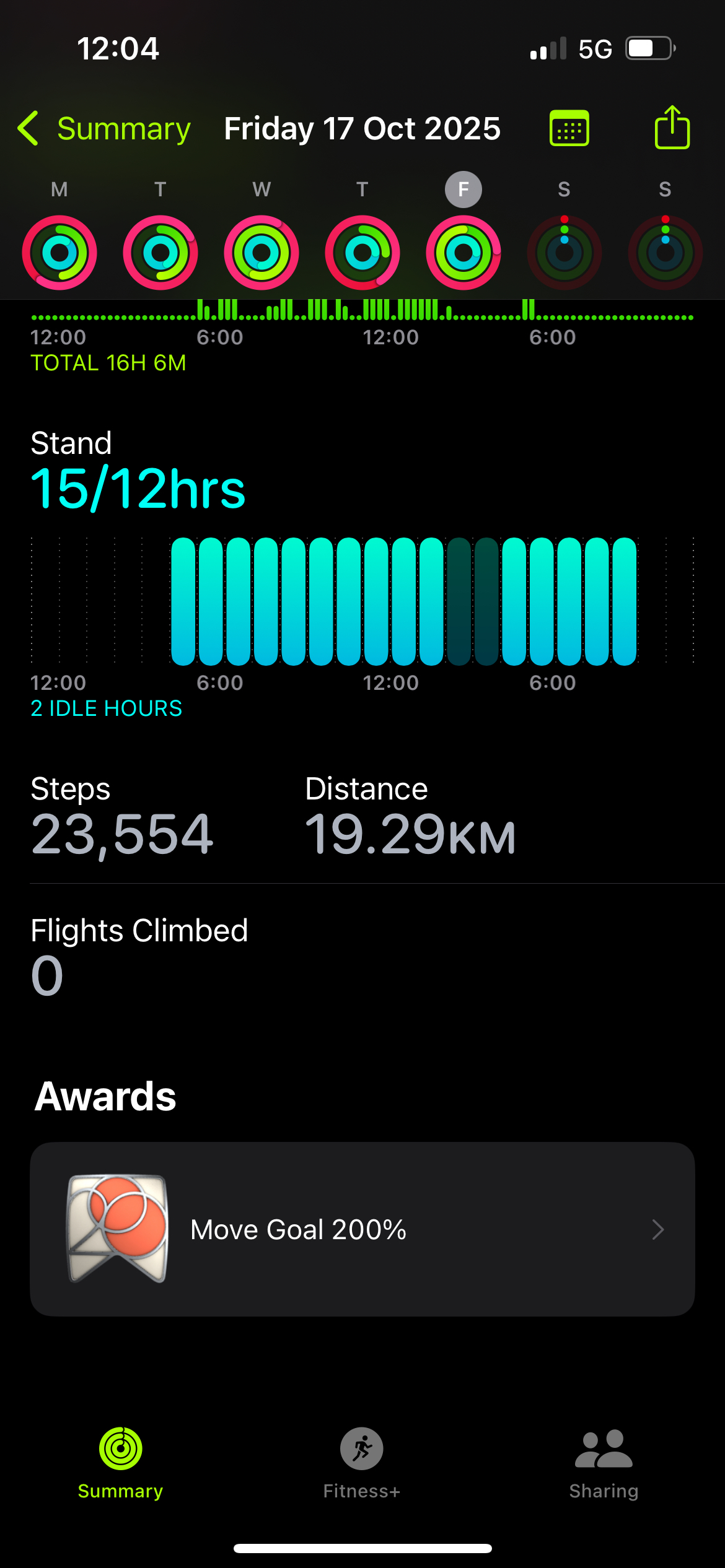725x1568 pixels.
Task: Select Friday's activity rings
Action: coord(464,252)
